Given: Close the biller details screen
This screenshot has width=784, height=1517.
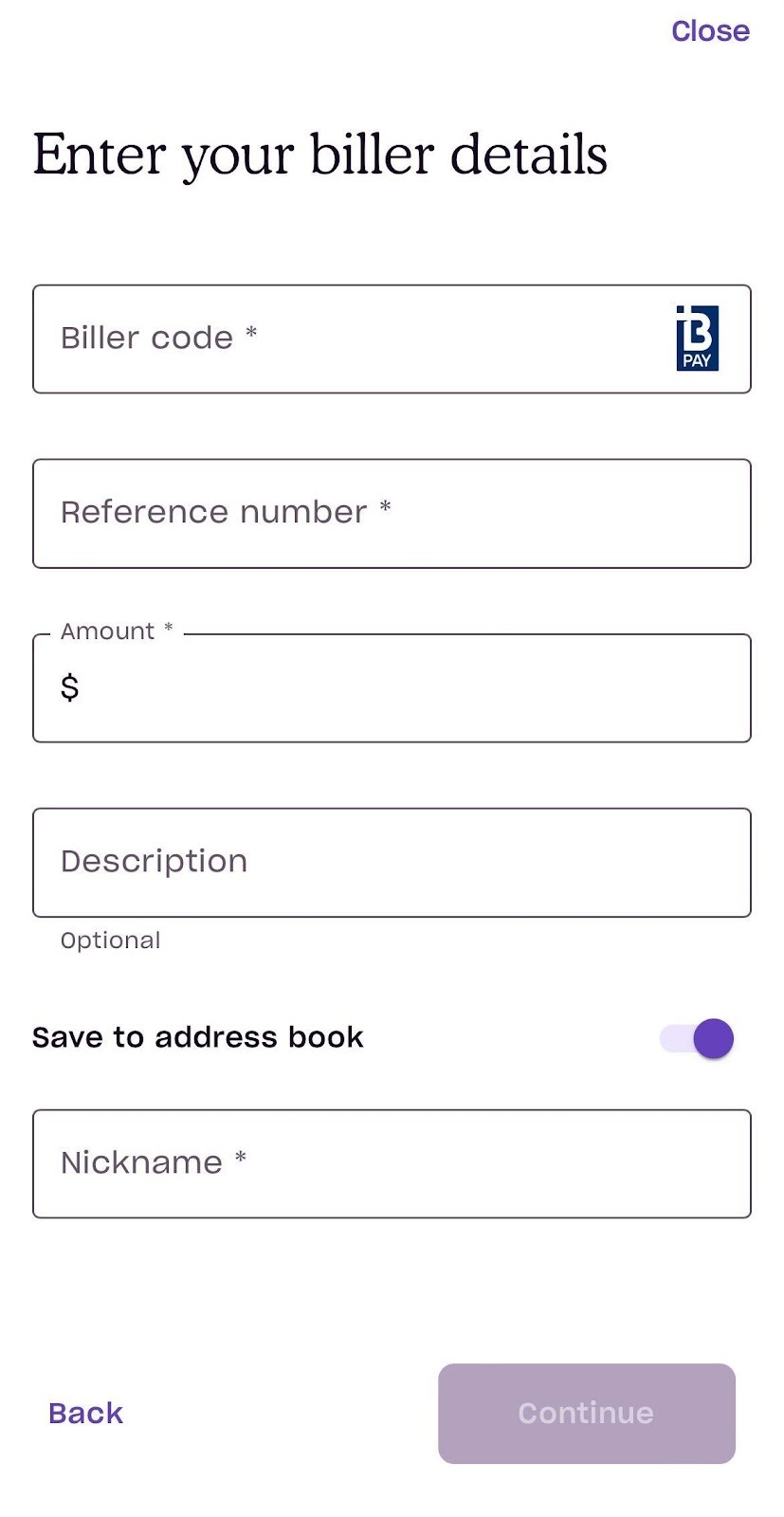Looking at the screenshot, I should (709, 31).
